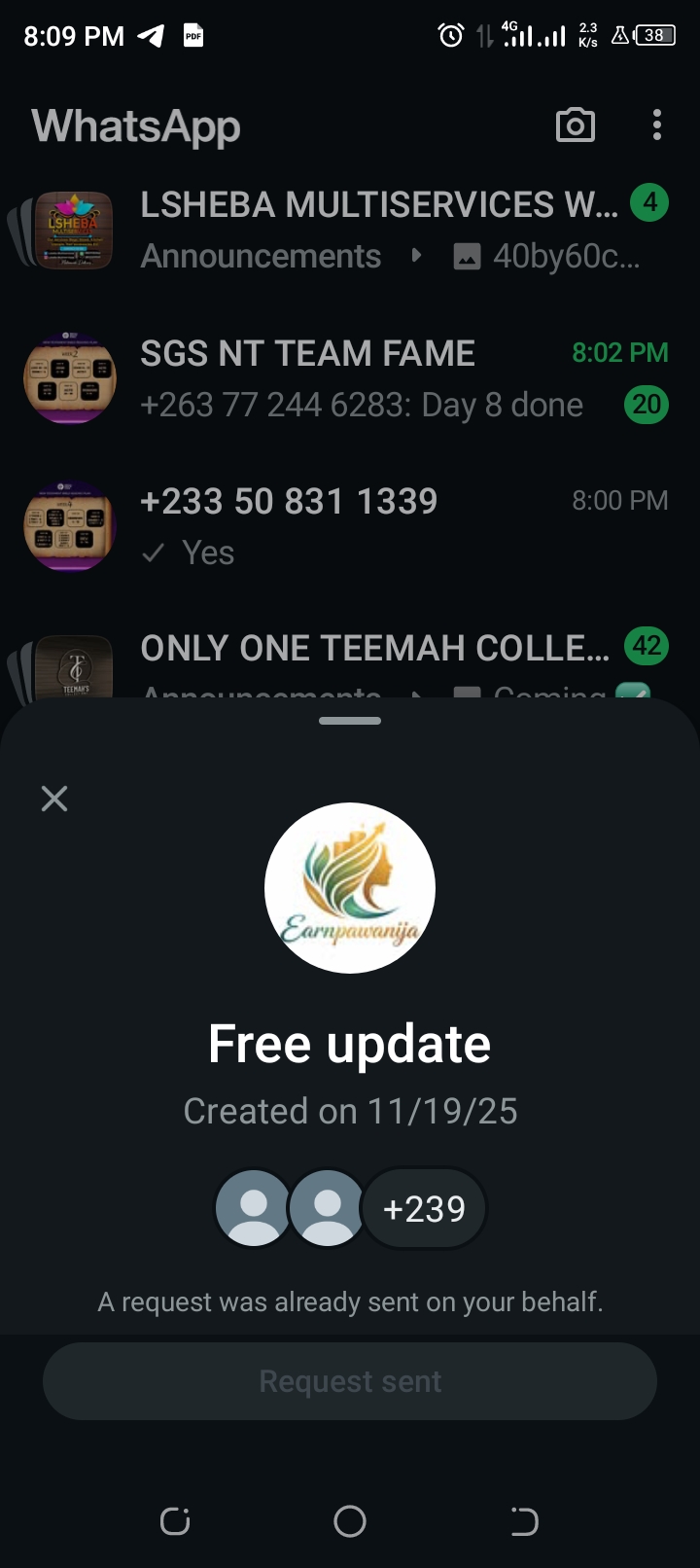Open the three-dot overflow menu
Image resolution: width=700 pixels, height=1568 pixels.
(x=657, y=125)
